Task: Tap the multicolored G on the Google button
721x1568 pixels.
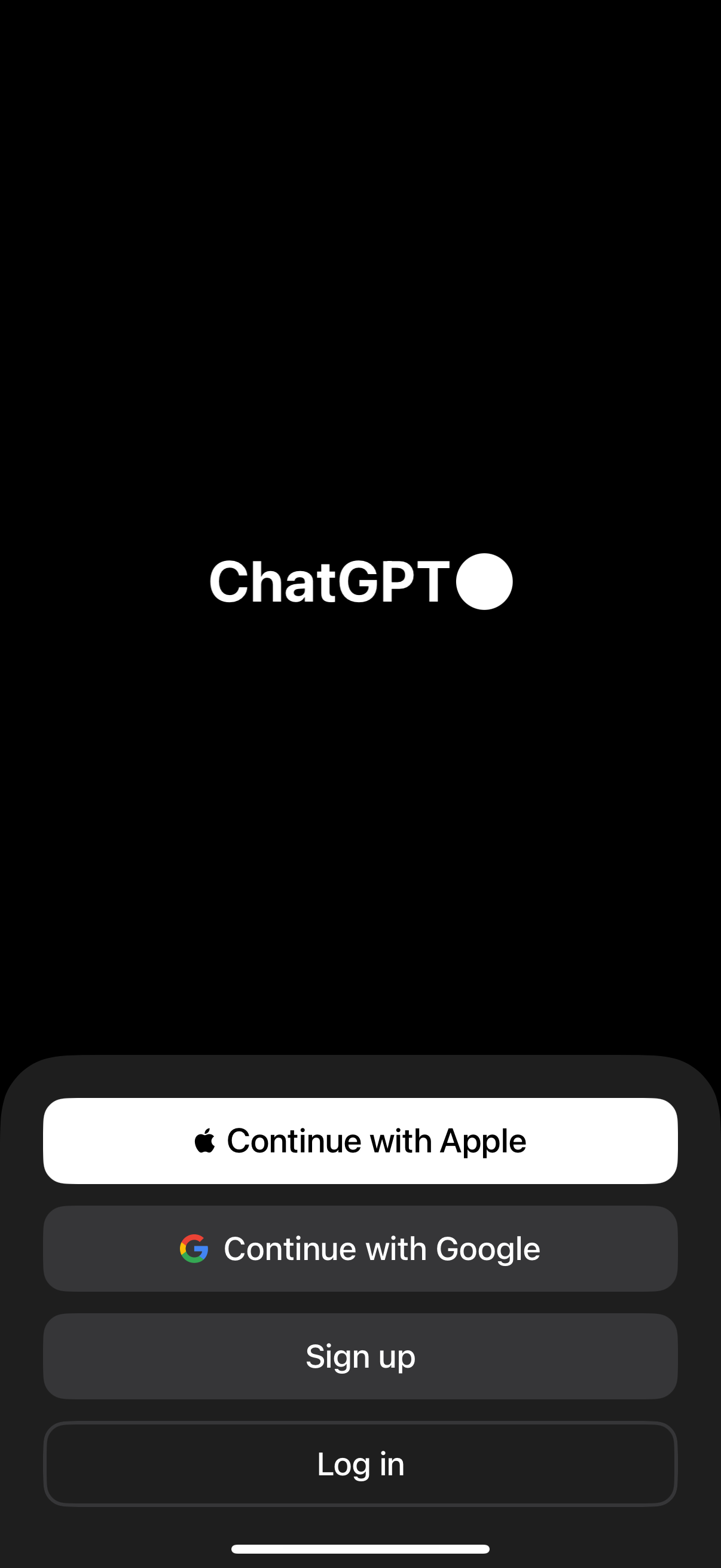Action: (194, 1249)
